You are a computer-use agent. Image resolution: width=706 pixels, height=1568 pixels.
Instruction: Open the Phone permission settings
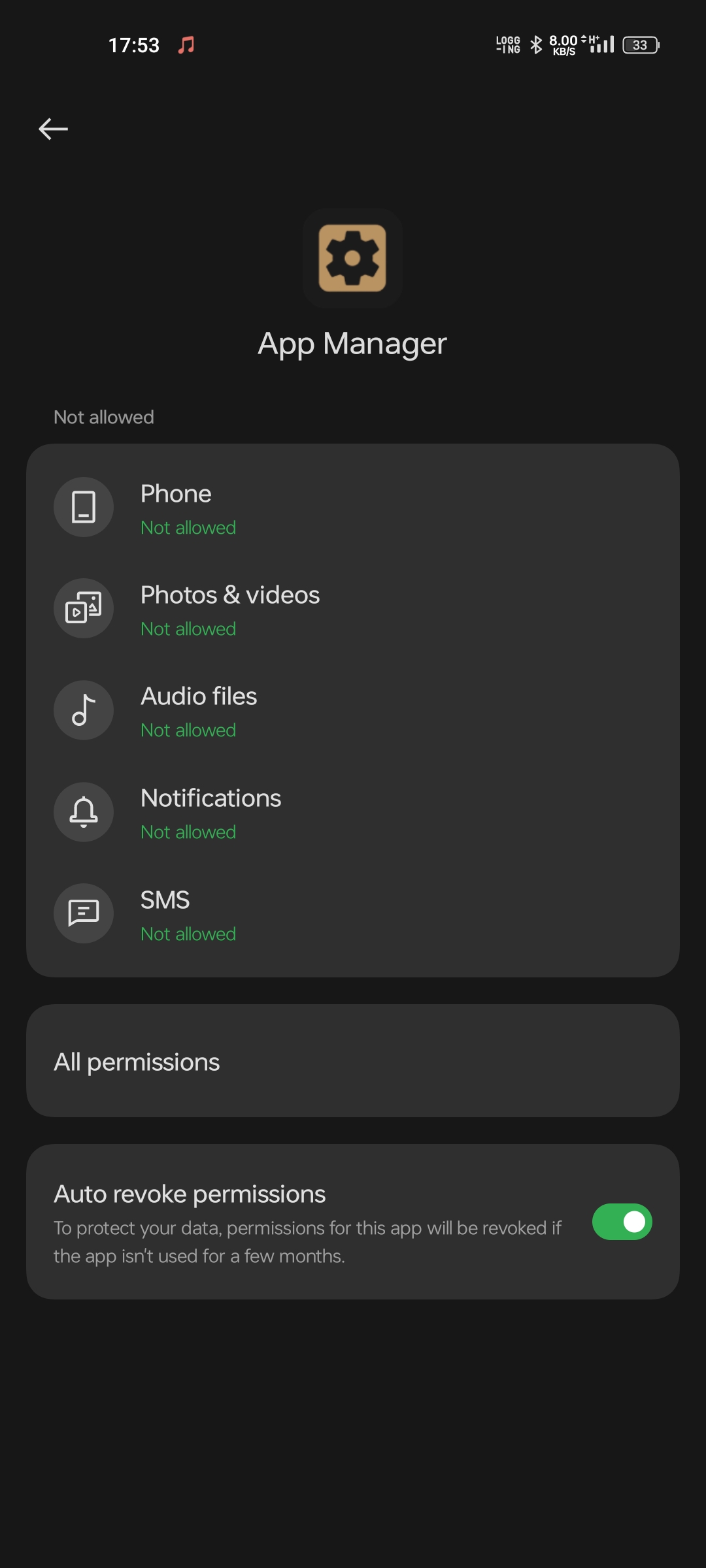[x=353, y=507]
